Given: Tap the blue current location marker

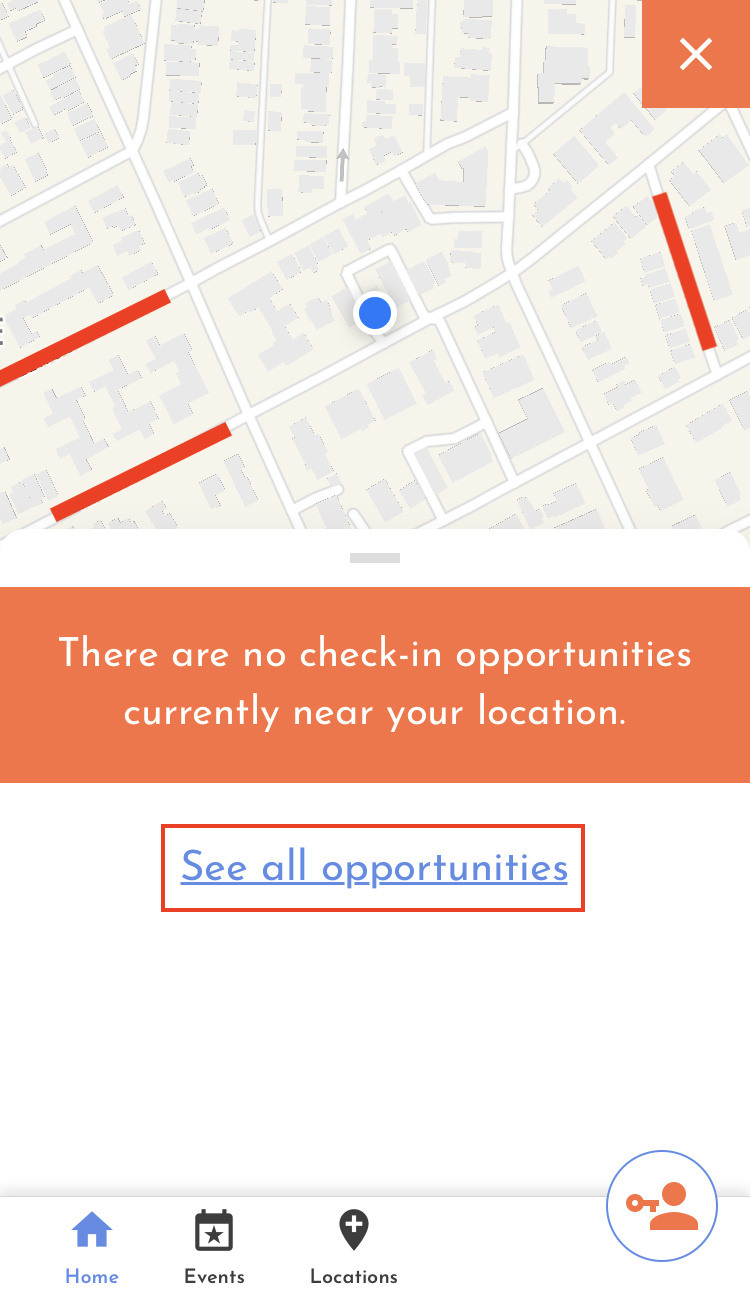Looking at the screenshot, I should pos(375,314).
